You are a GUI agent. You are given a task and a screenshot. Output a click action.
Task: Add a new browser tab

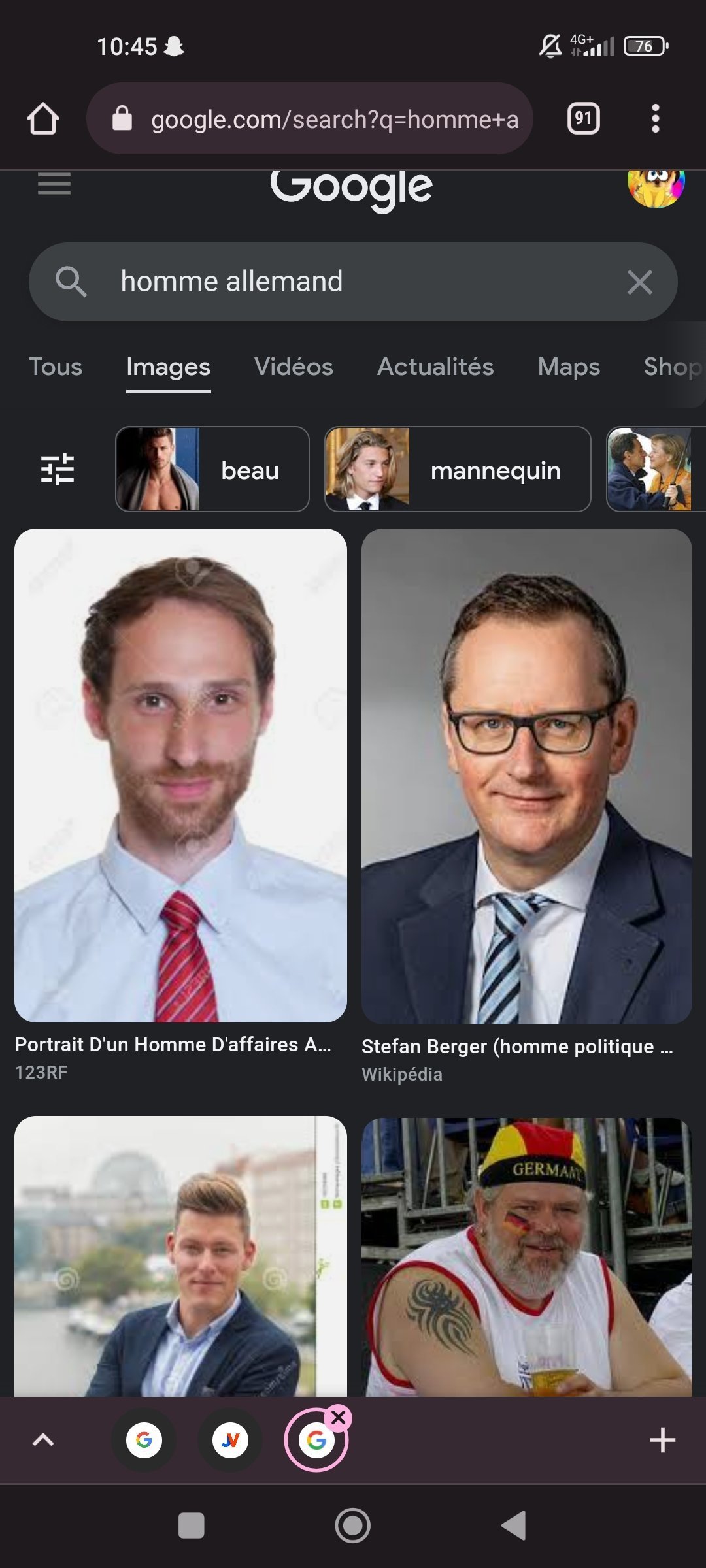(662, 1440)
